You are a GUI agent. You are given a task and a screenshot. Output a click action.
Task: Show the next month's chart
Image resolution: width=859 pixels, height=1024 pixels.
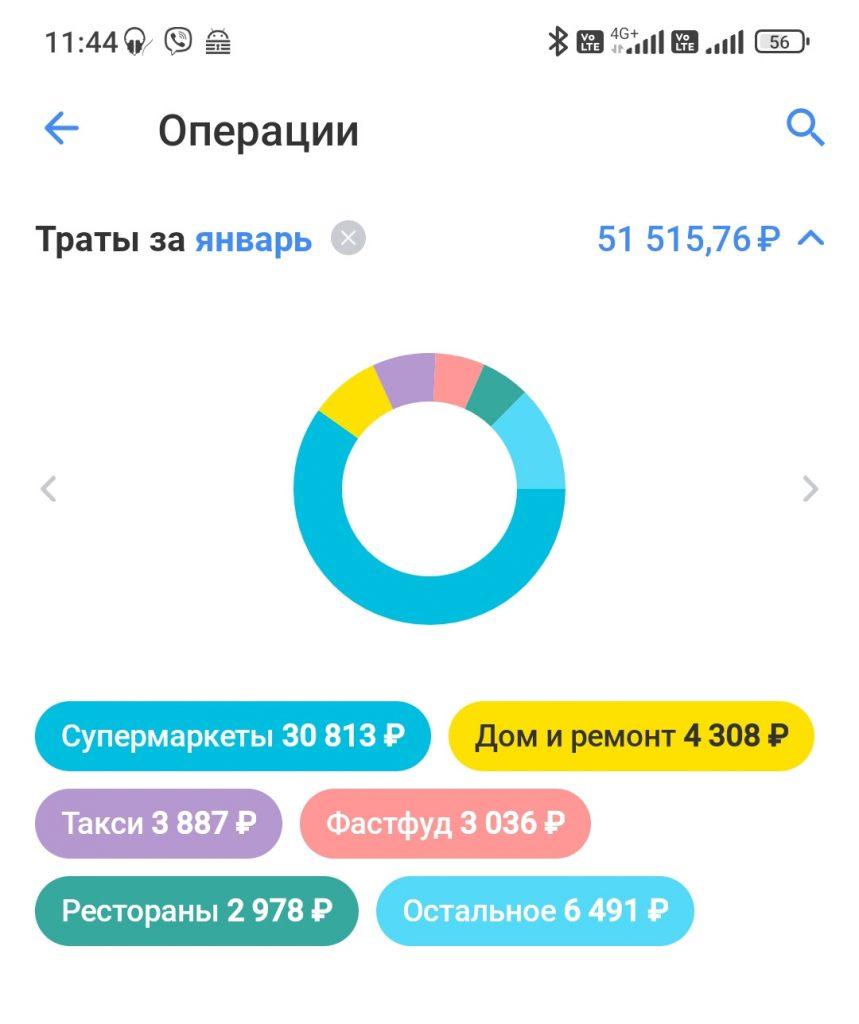click(810, 488)
